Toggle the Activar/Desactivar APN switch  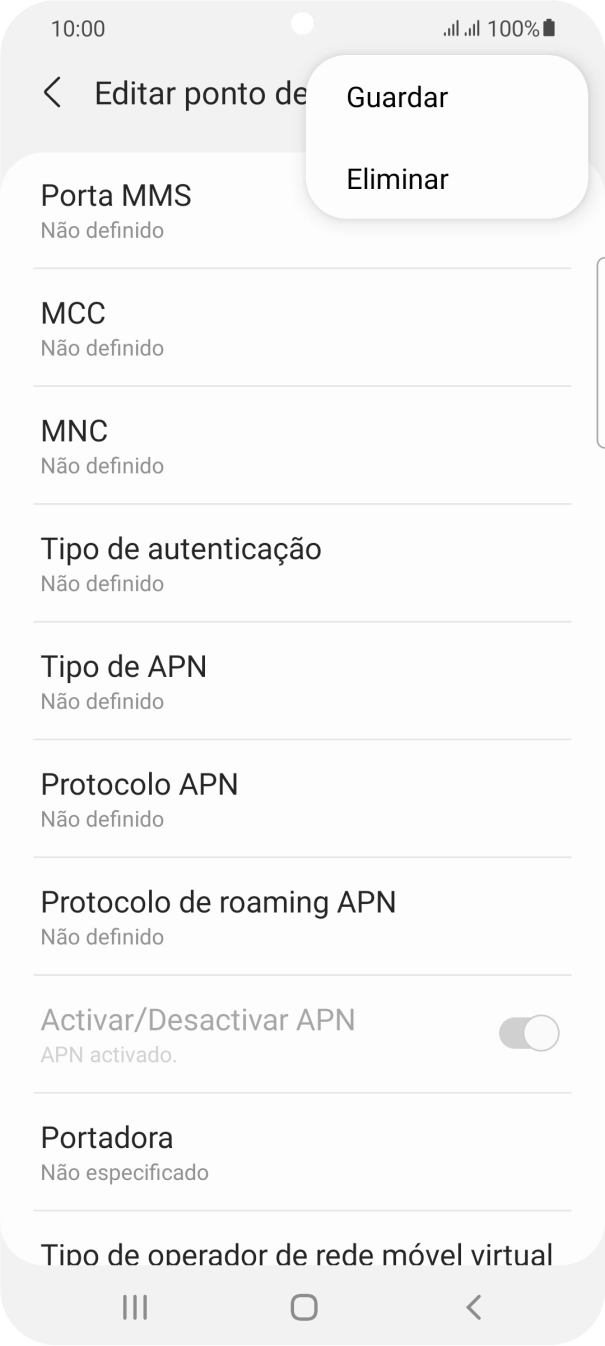coord(528,1034)
